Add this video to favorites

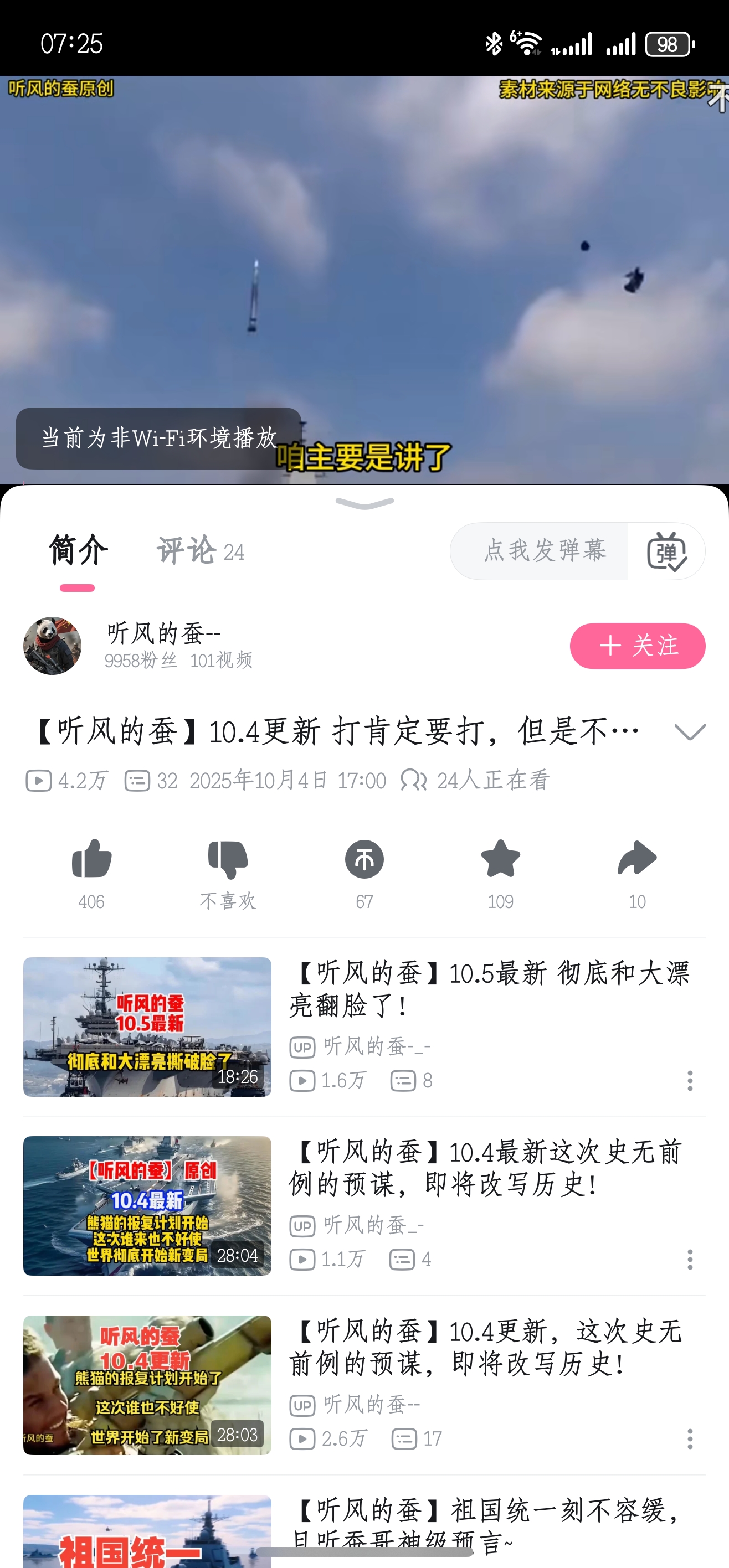(500, 860)
